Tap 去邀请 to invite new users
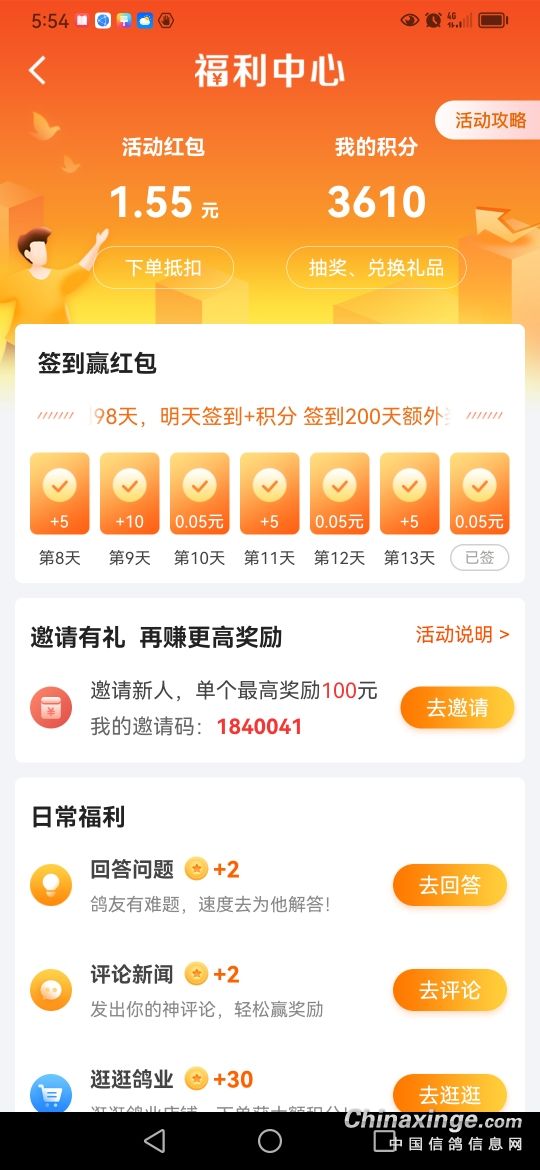Screen dimensions: 540x1170 pyautogui.click(x=457, y=707)
